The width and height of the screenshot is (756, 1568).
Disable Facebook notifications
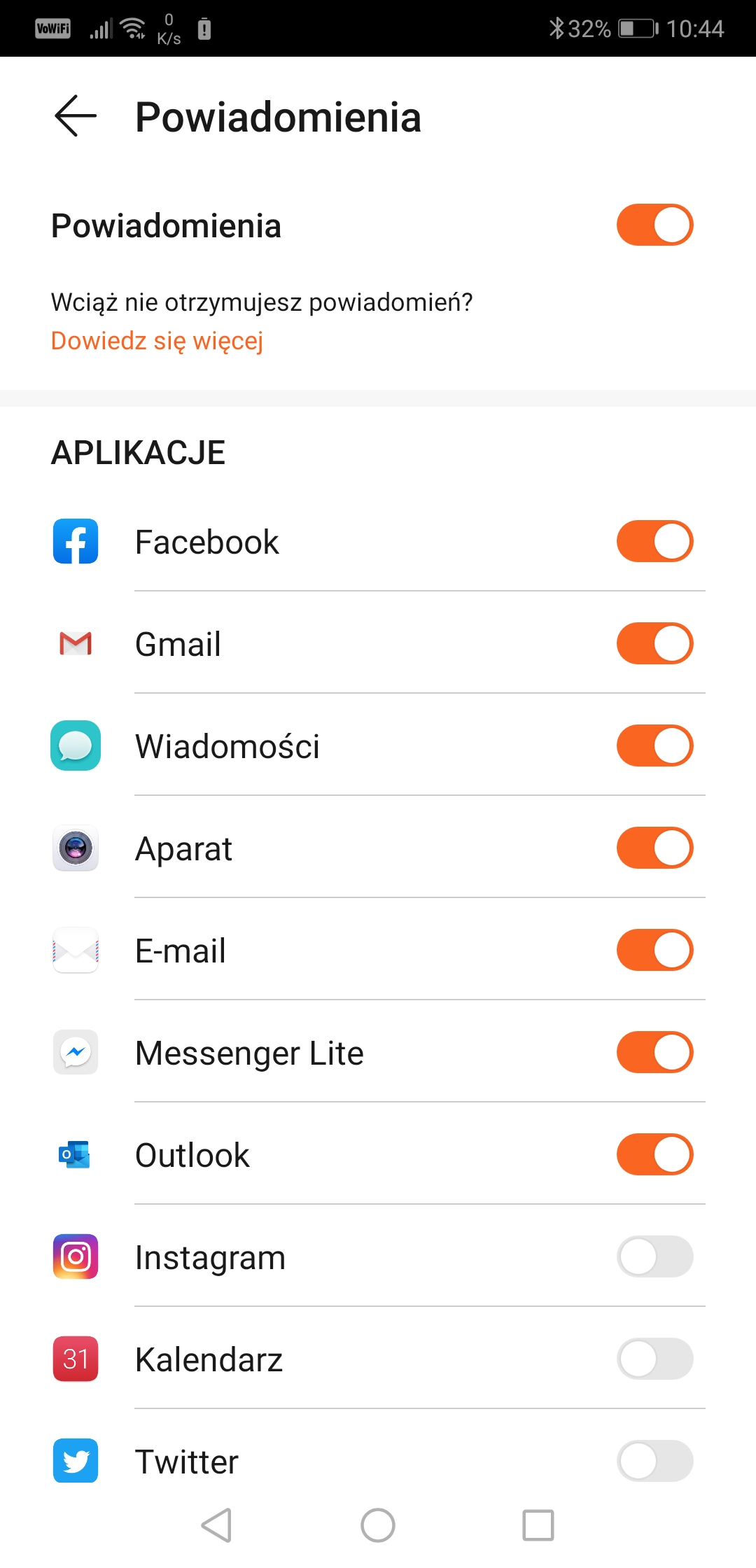tap(654, 541)
